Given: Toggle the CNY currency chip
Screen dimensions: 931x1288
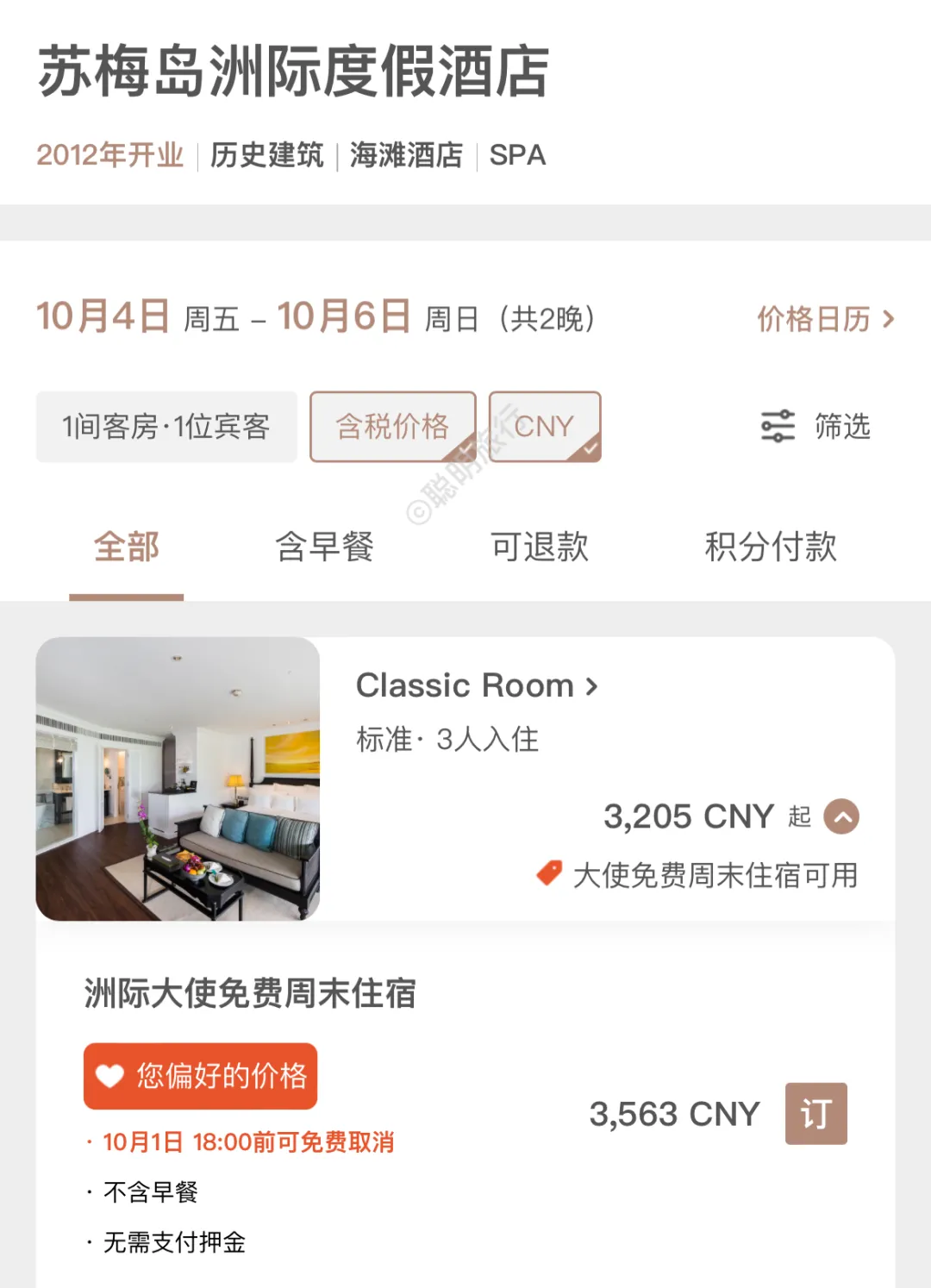Looking at the screenshot, I should pyautogui.click(x=544, y=427).
